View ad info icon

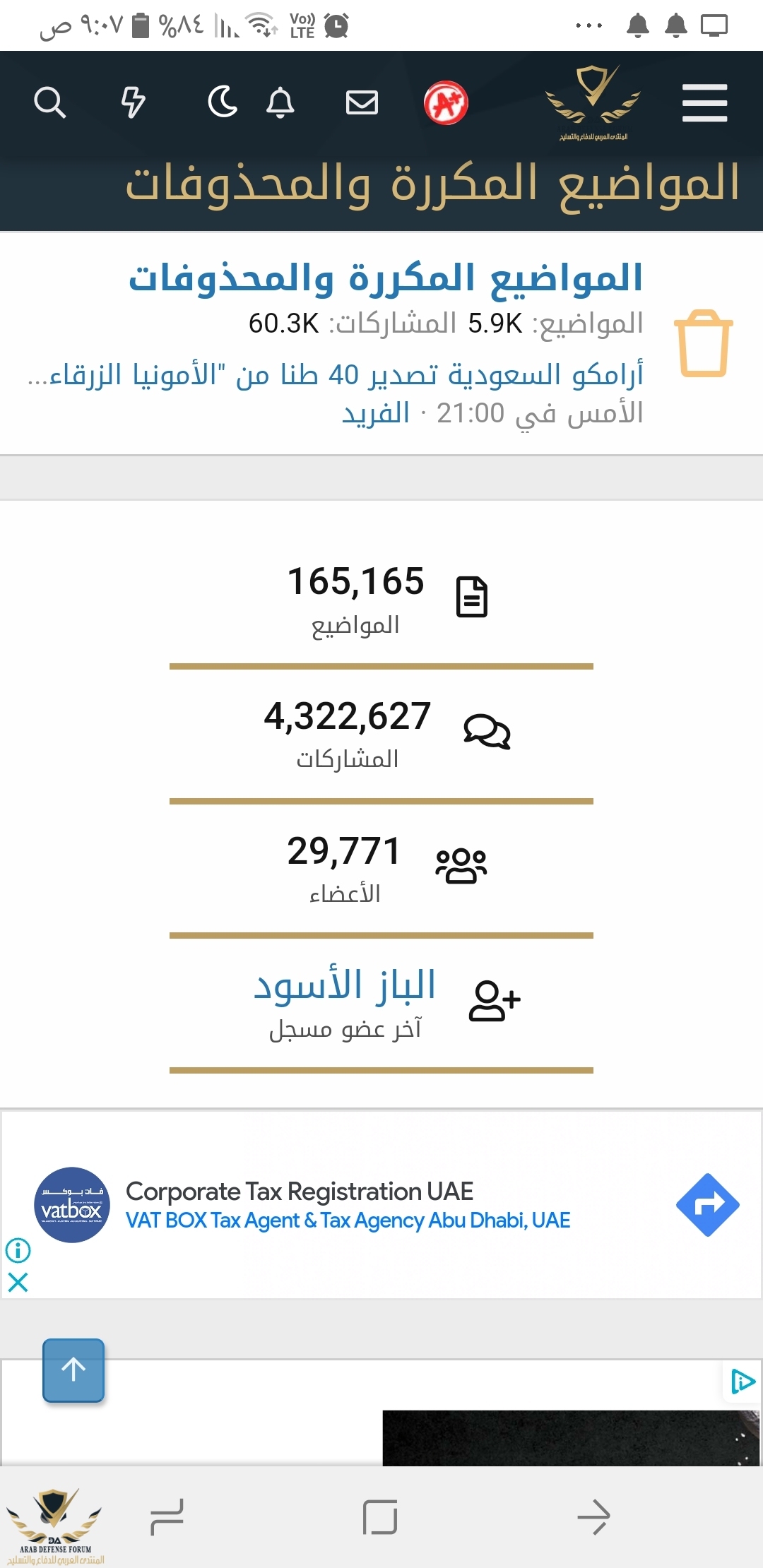tap(18, 1250)
